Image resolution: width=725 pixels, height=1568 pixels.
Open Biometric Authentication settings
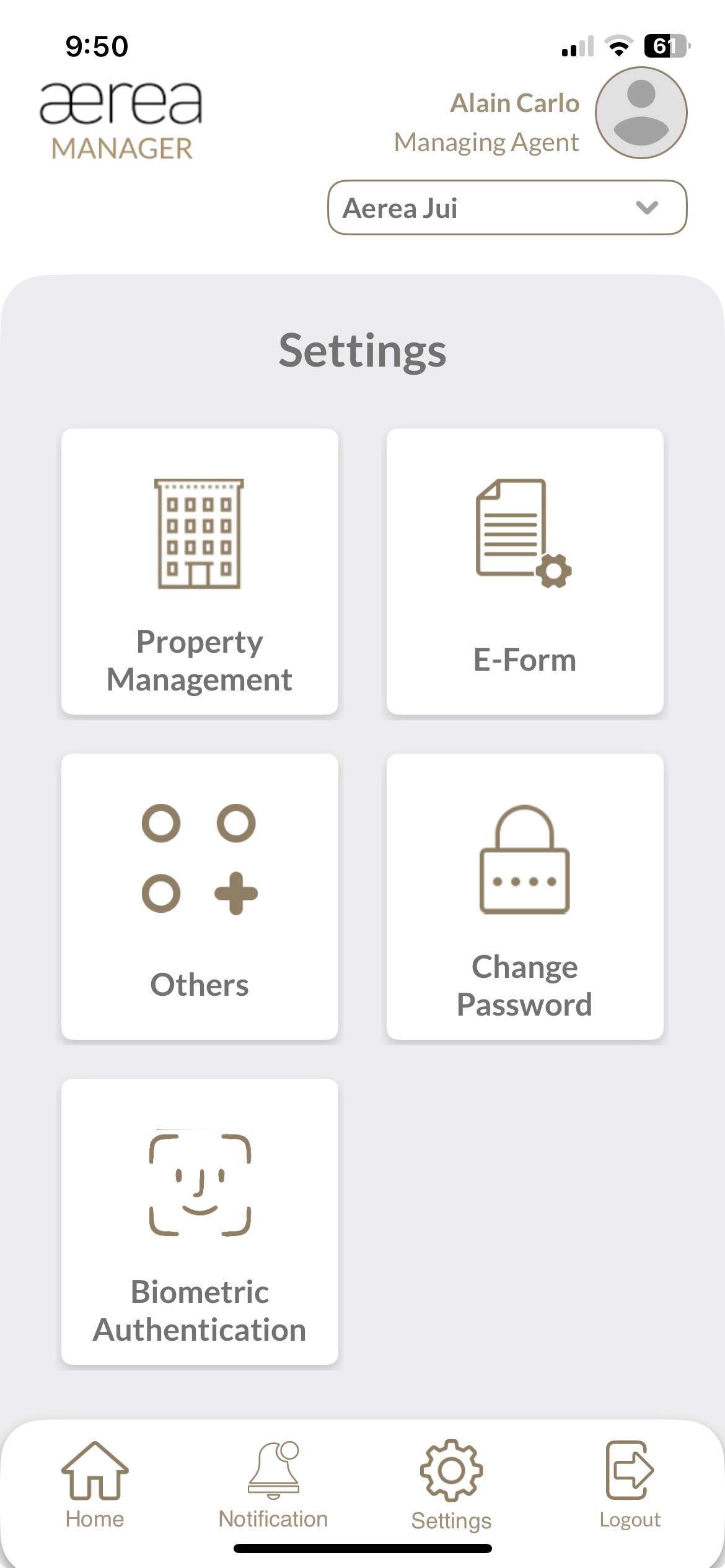pos(200,1221)
